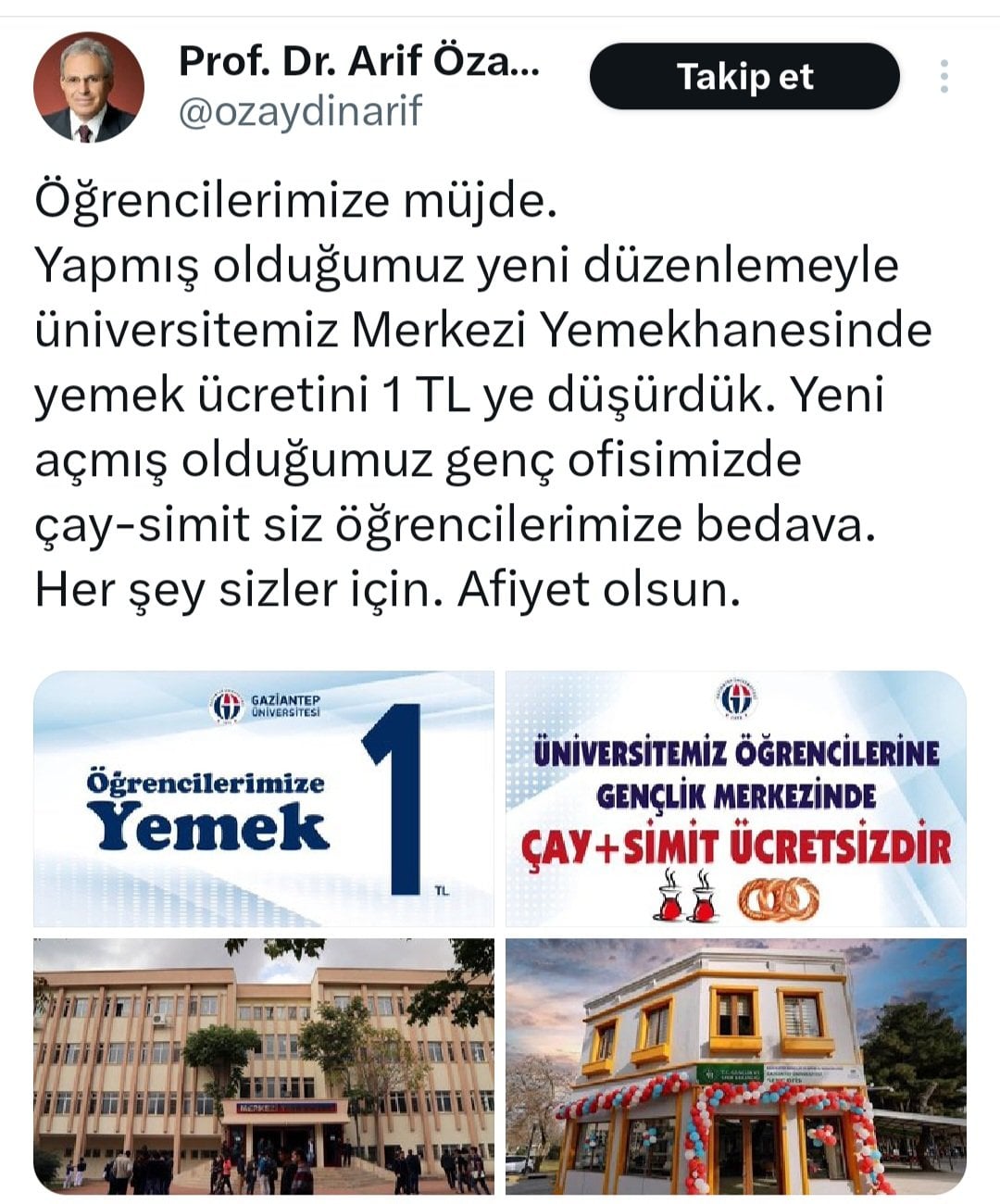The height and width of the screenshot is (1204, 1000).
Task: View the Çay+Simit Ücretsizdir banner image
Action: coord(736,798)
